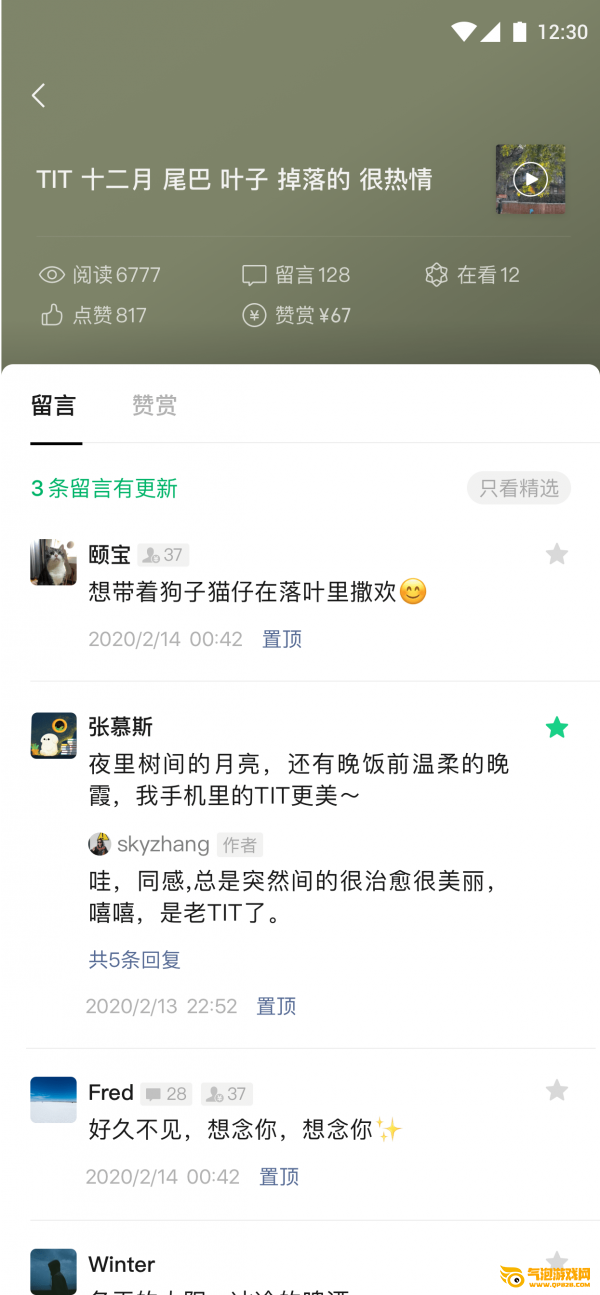Open 颐宝's profile avatar

53,563
